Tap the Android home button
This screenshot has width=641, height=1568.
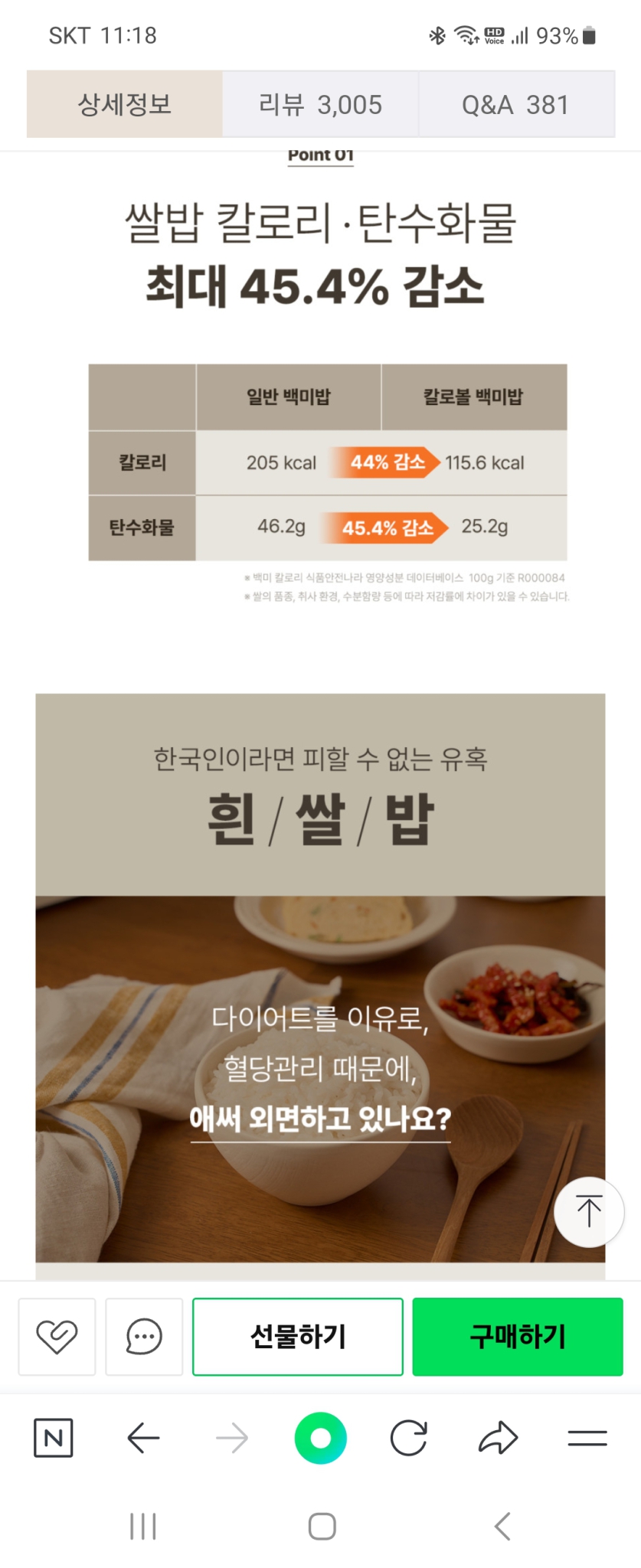coord(321,1525)
